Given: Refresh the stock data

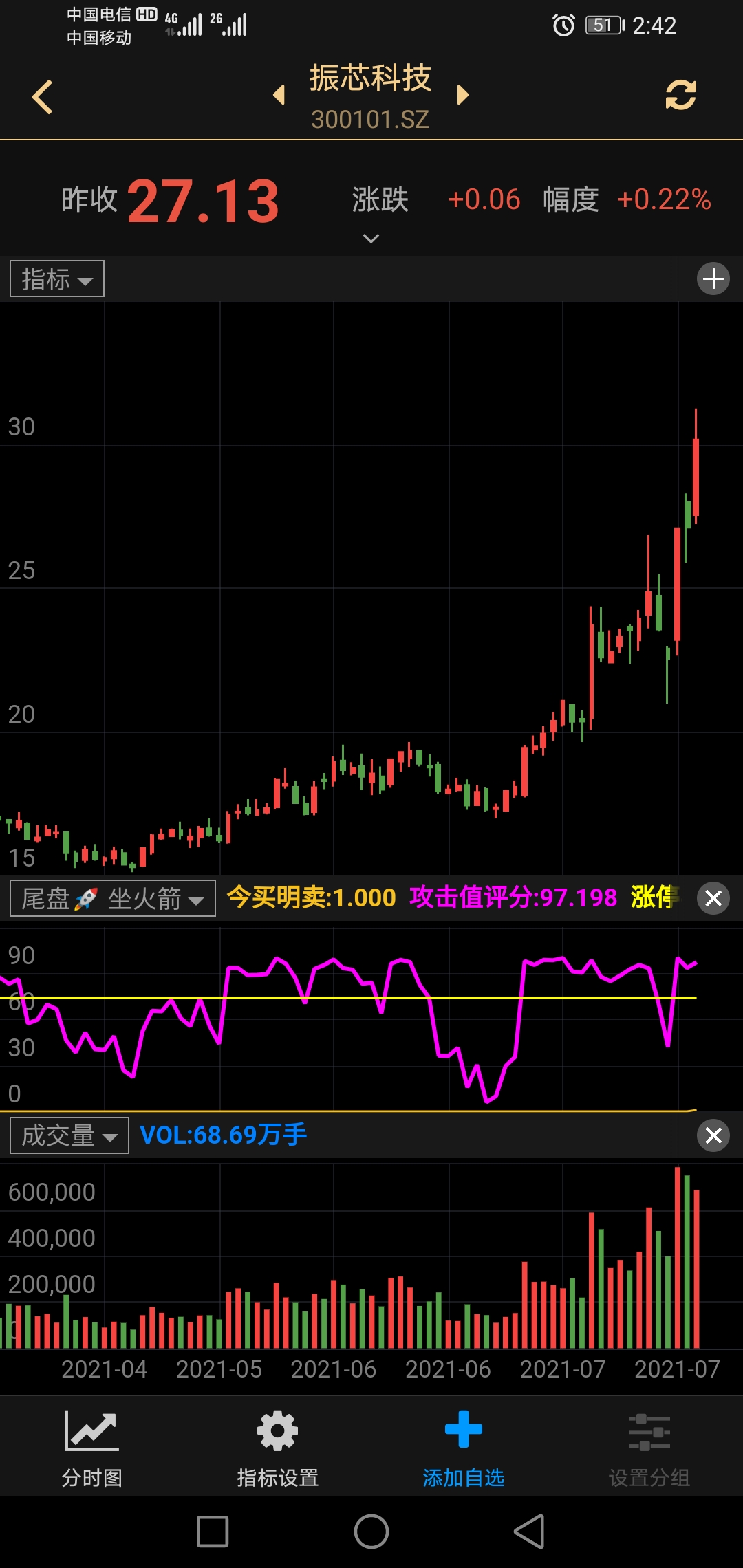Looking at the screenshot, I should [680, 95].
